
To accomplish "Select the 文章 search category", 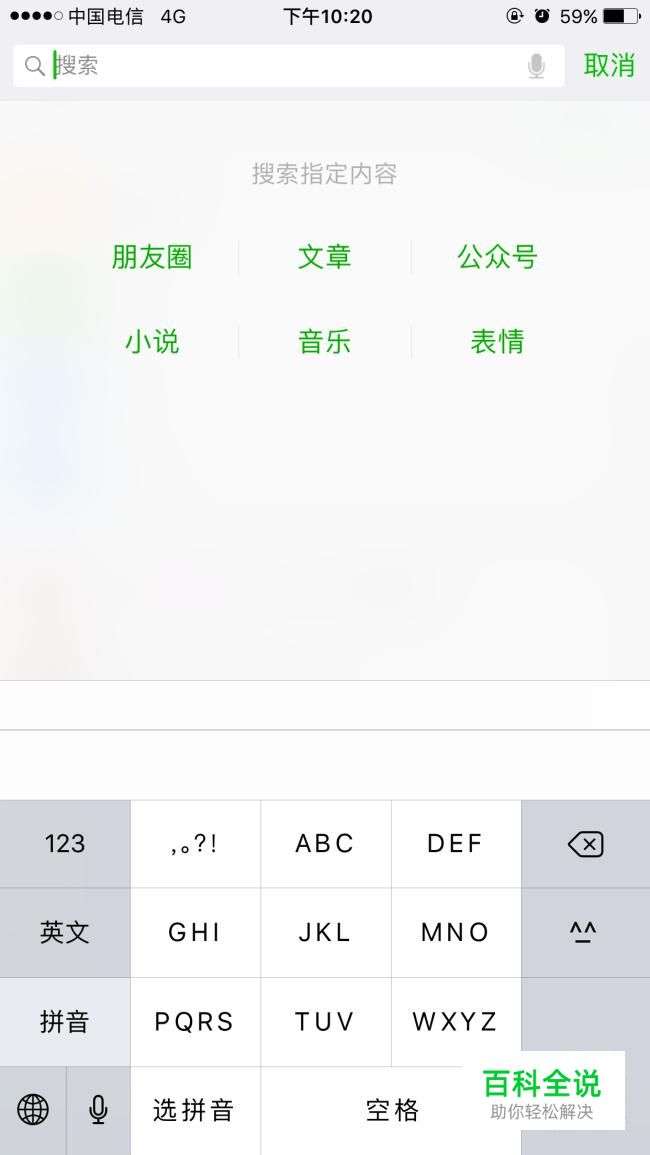I will pyautogui.click(x=324, y=257).
